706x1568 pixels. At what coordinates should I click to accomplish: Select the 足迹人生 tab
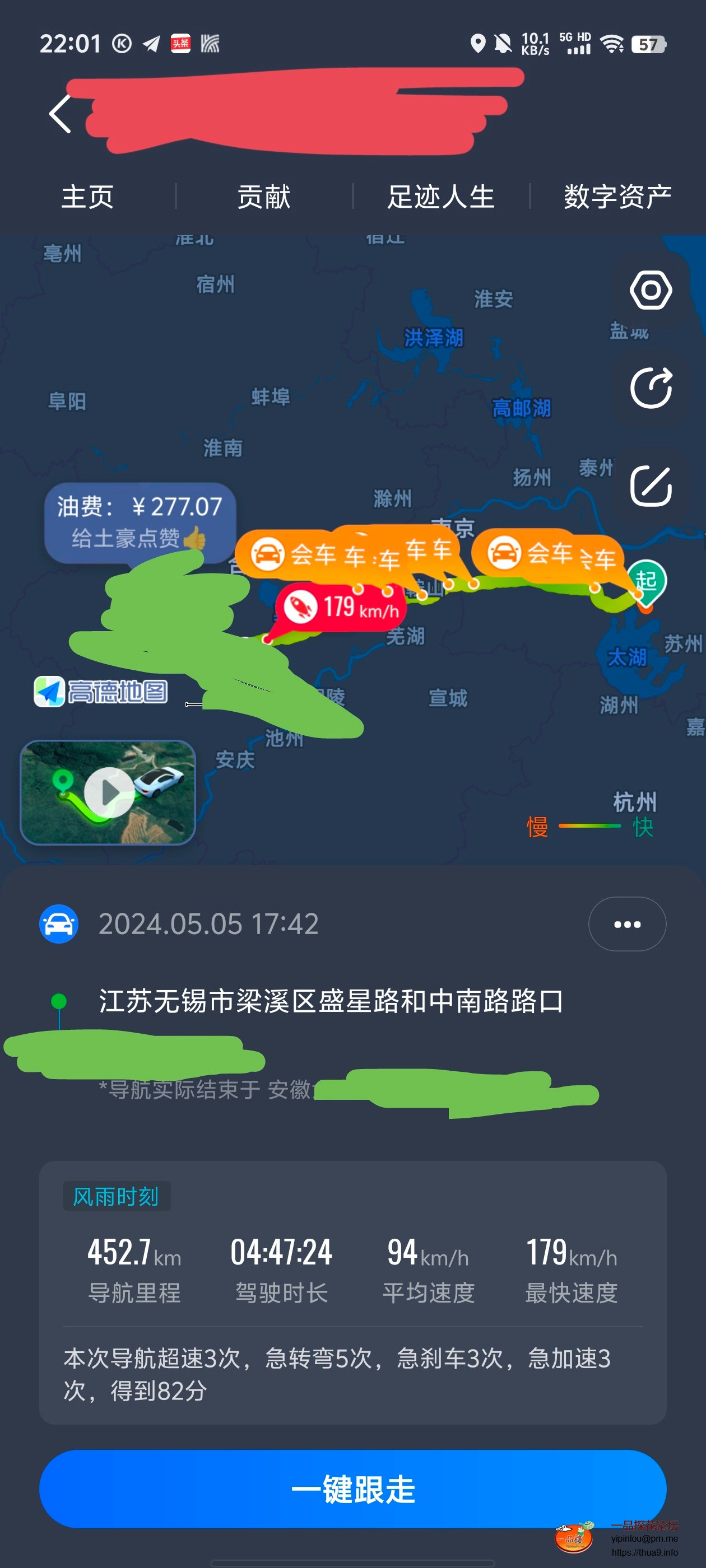click(440, 197)
